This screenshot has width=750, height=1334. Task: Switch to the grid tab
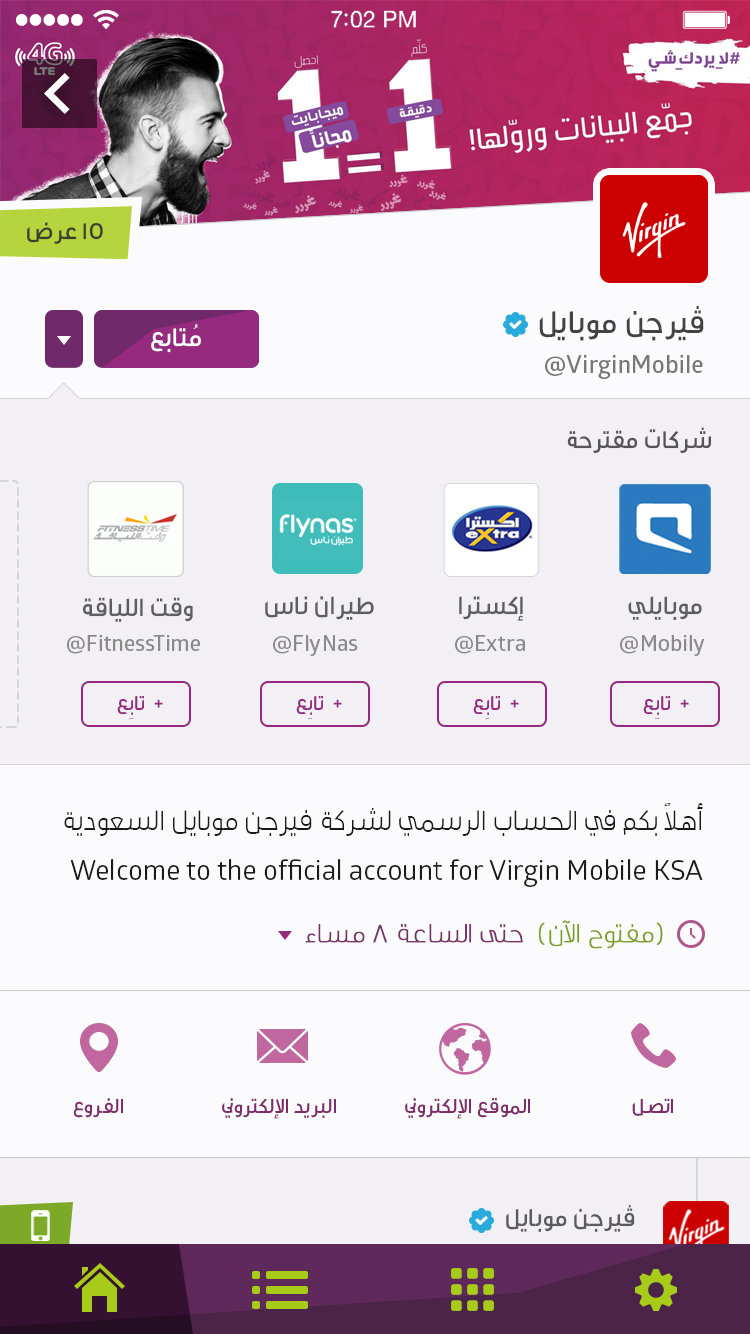coord(473,1289)
